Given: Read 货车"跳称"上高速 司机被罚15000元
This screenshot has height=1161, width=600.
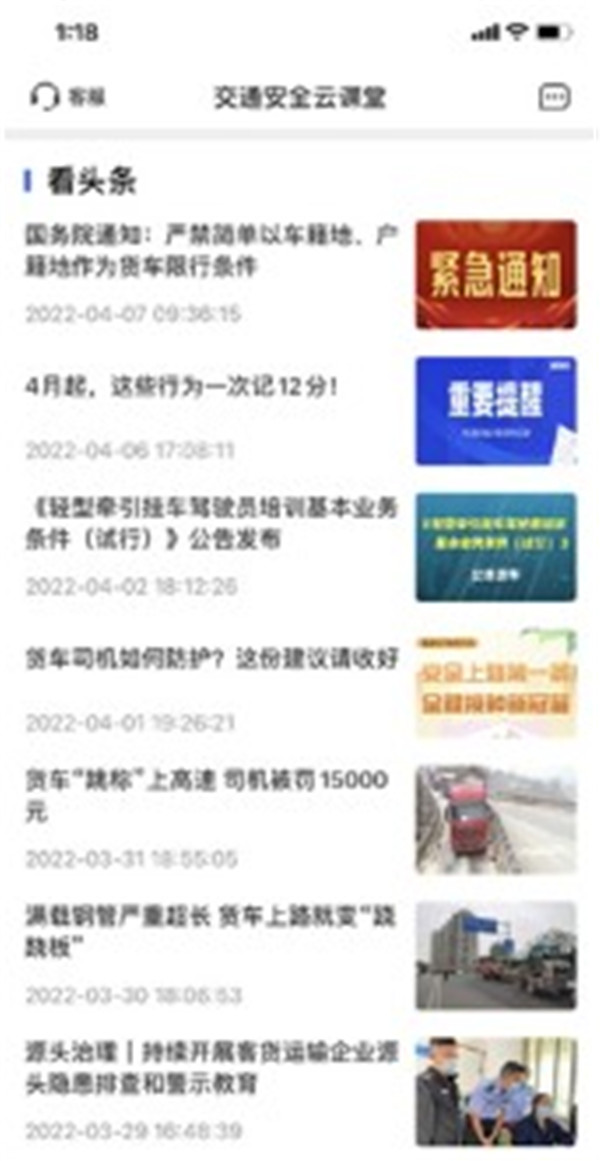Looking at the screenshot, I should pyautogui.click(x=207, y=795).
